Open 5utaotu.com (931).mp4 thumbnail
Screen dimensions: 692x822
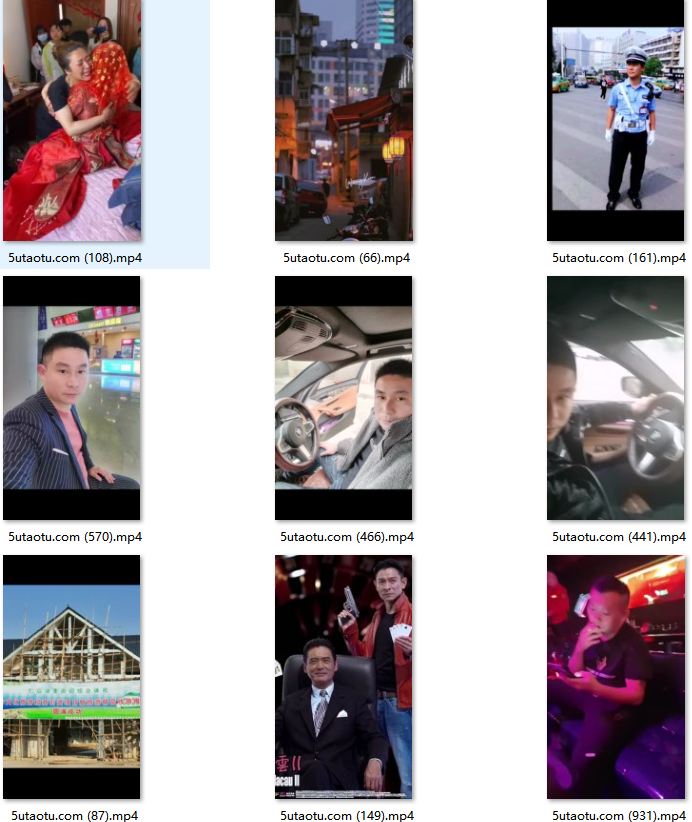616,677
